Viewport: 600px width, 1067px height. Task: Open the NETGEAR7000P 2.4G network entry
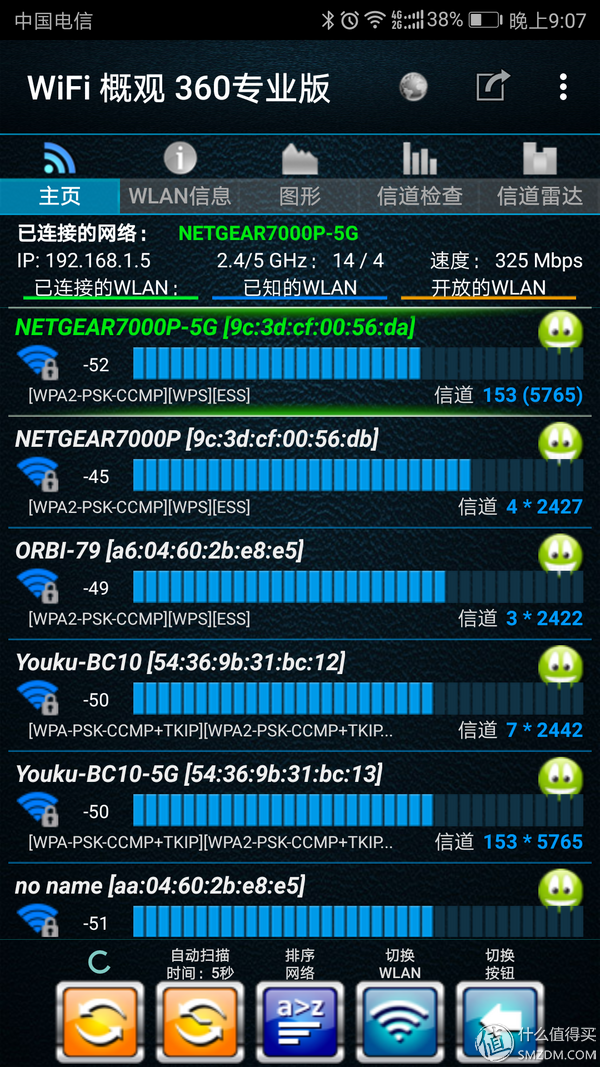[x=300, y=472]
